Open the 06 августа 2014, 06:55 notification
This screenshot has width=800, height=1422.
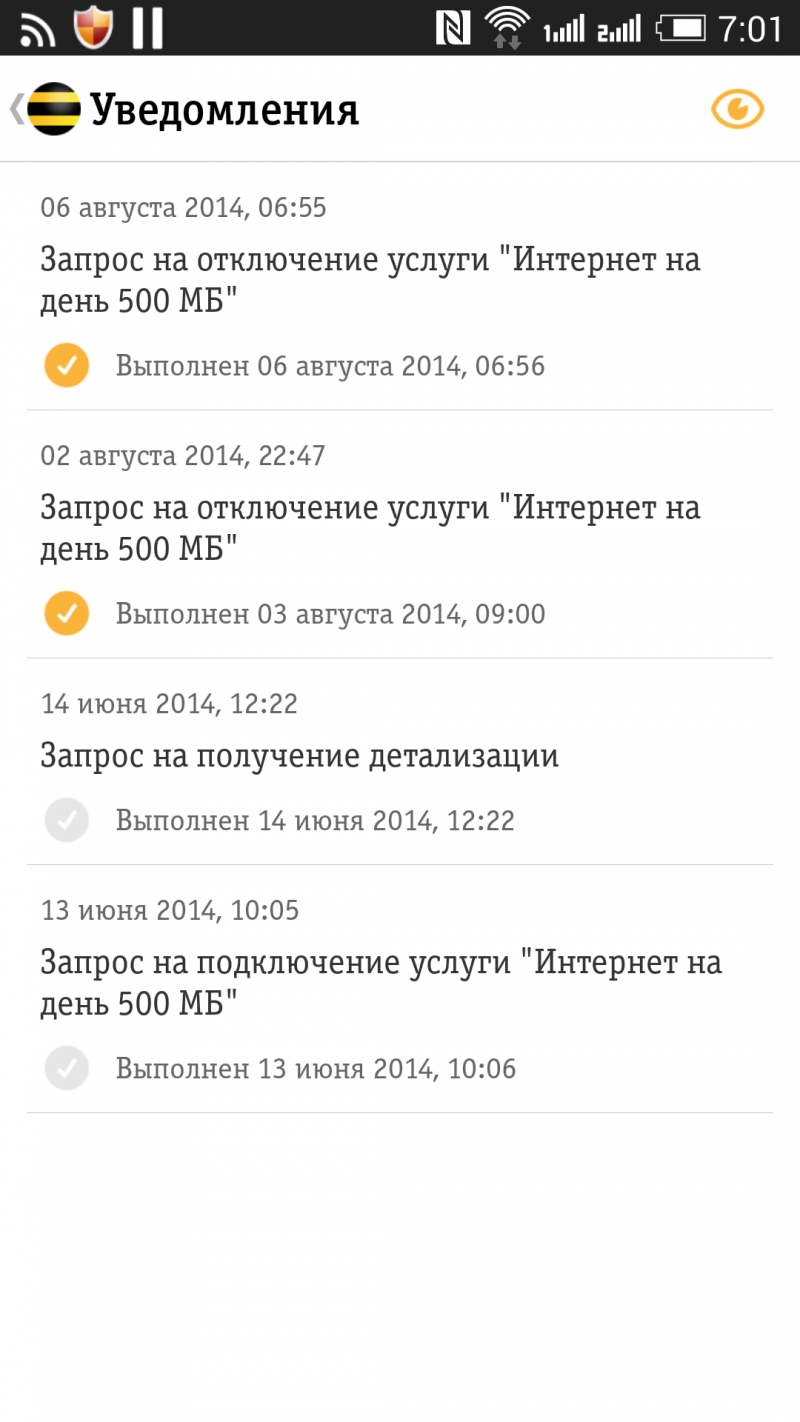pos(370,279)
